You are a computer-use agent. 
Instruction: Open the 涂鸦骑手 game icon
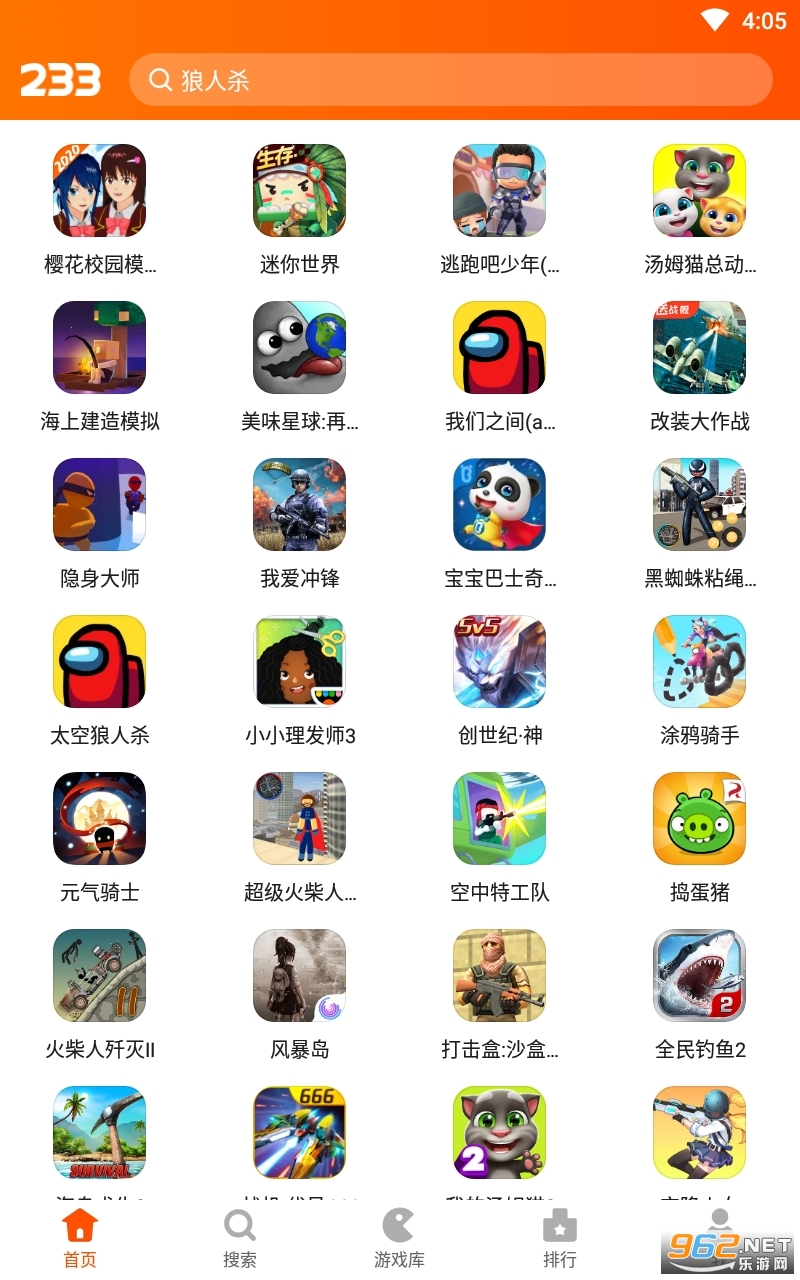pyautogui.click(x=699, y=661)
